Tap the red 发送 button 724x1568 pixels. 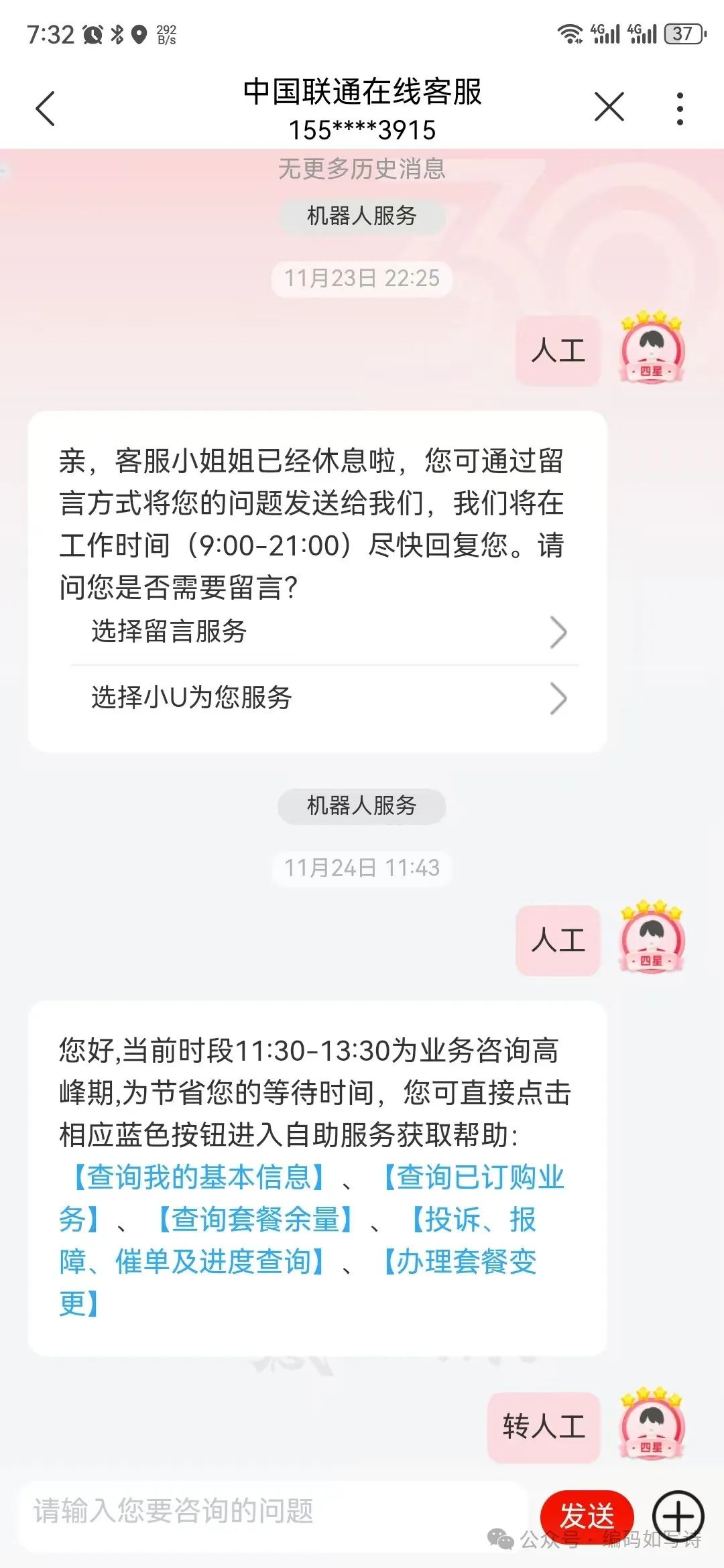click(x=587, y=1516)
